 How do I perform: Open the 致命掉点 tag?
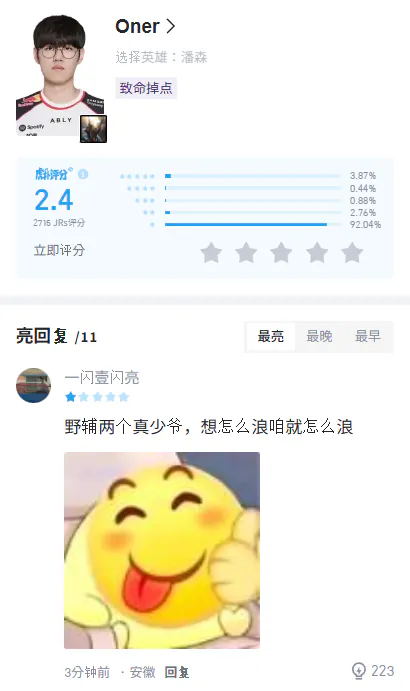(146, 88)
